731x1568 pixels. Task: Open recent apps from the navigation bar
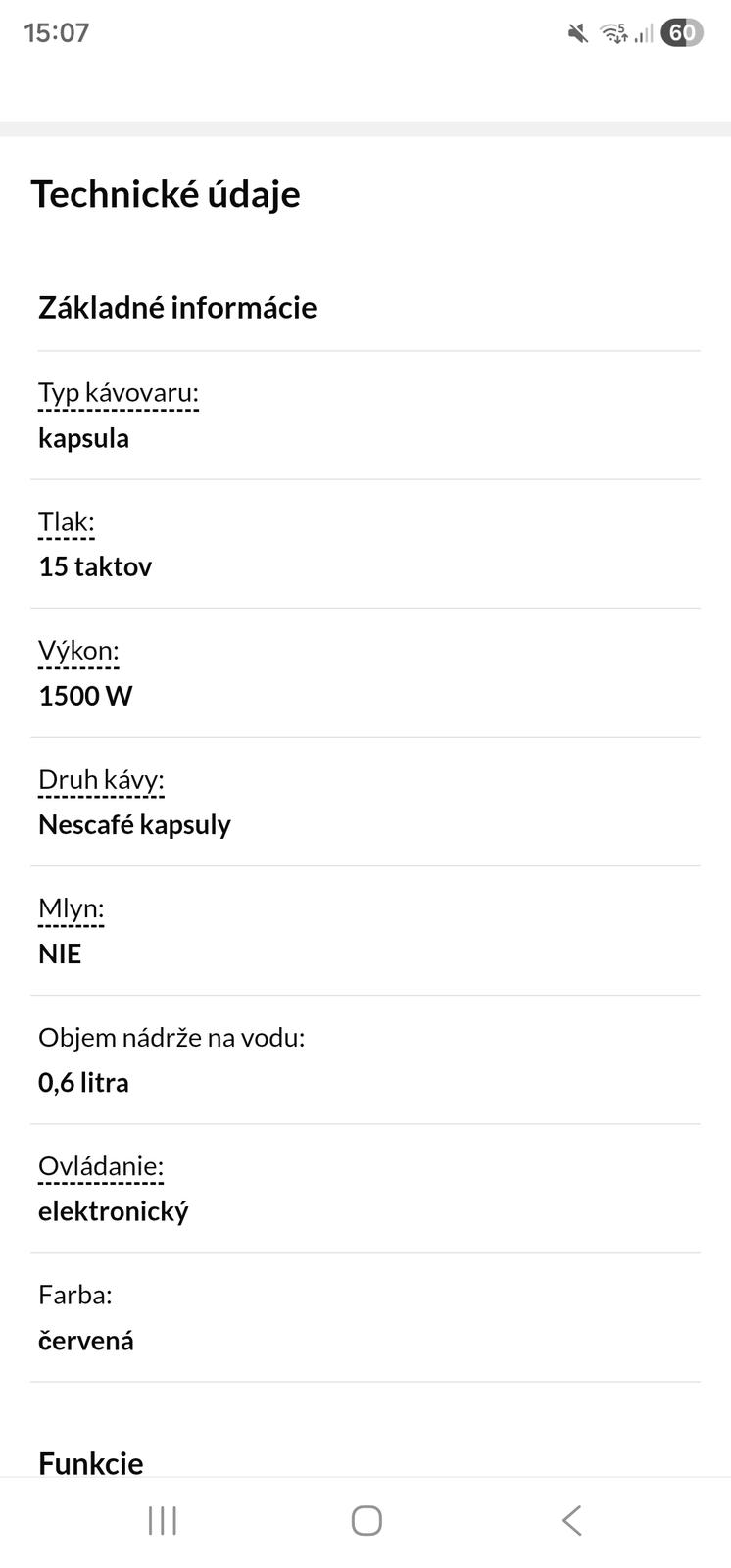163,1520
